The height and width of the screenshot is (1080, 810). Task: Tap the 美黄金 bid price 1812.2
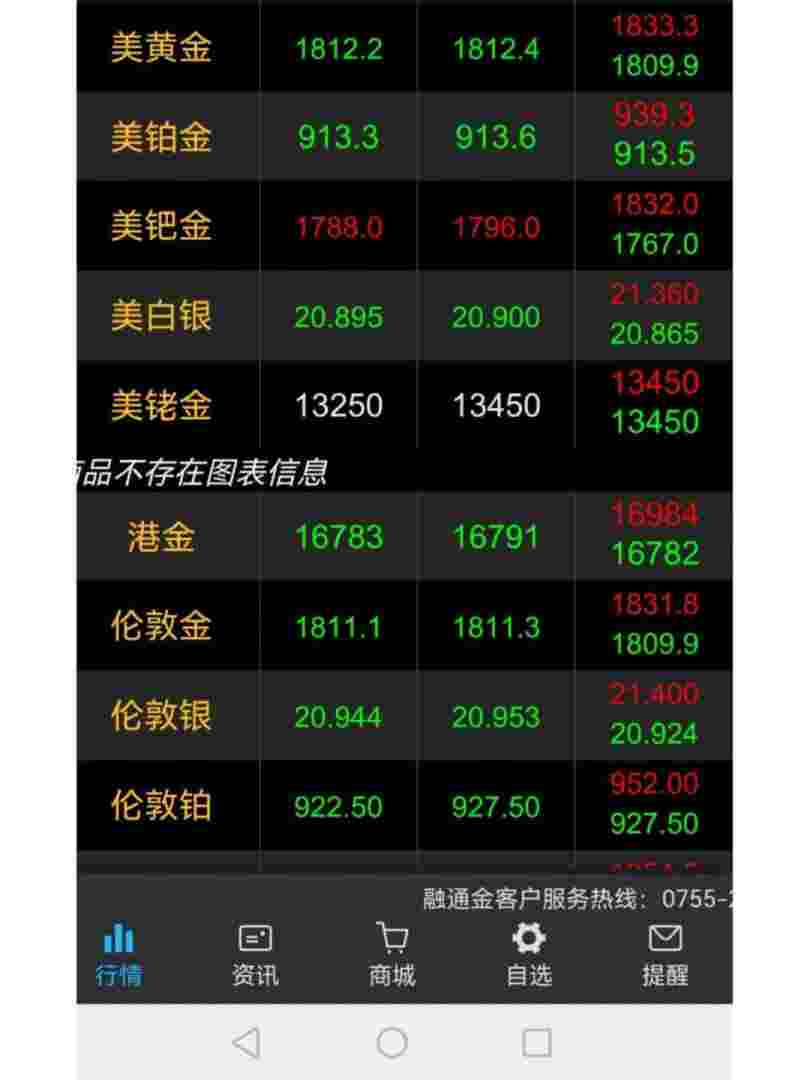(337, 45)
